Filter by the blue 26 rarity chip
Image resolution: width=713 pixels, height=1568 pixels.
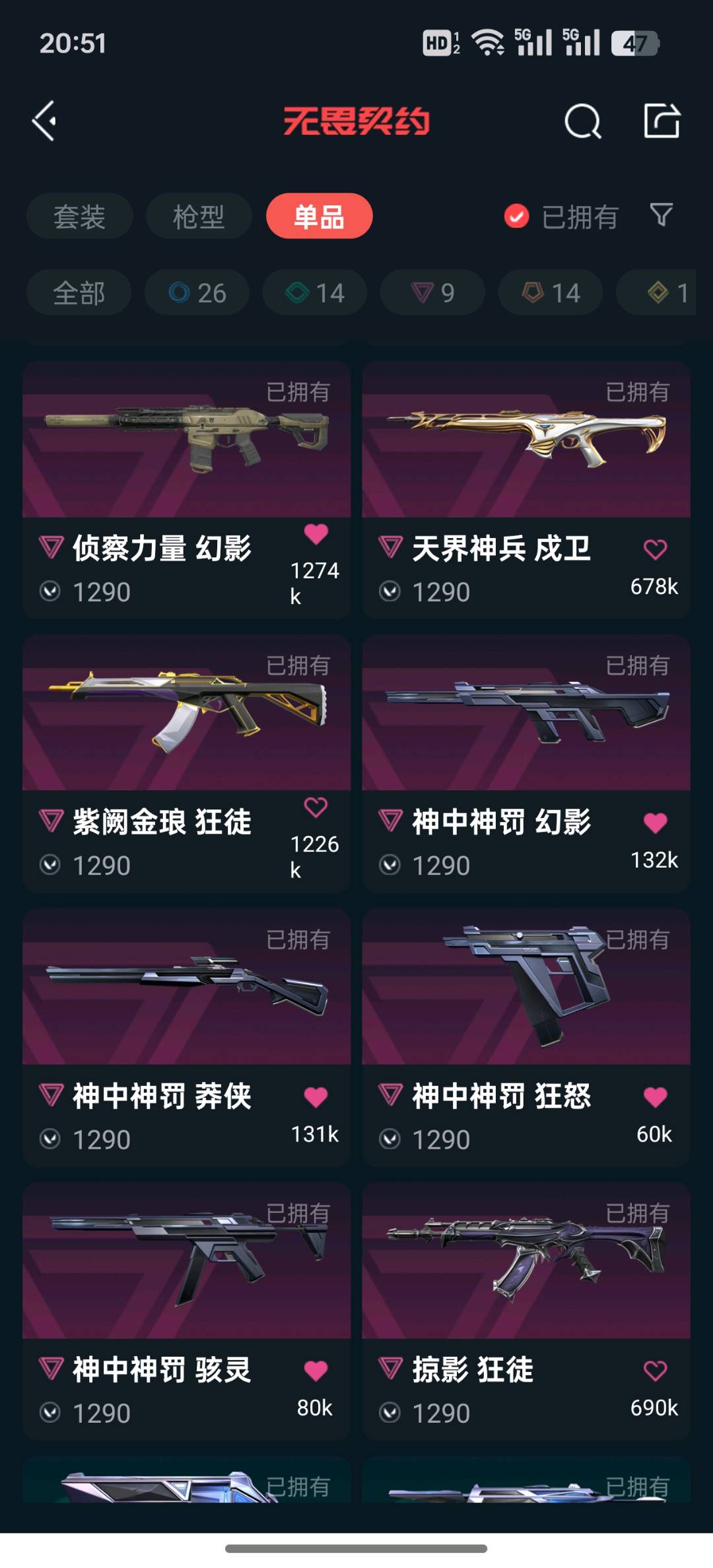[197, 292]
